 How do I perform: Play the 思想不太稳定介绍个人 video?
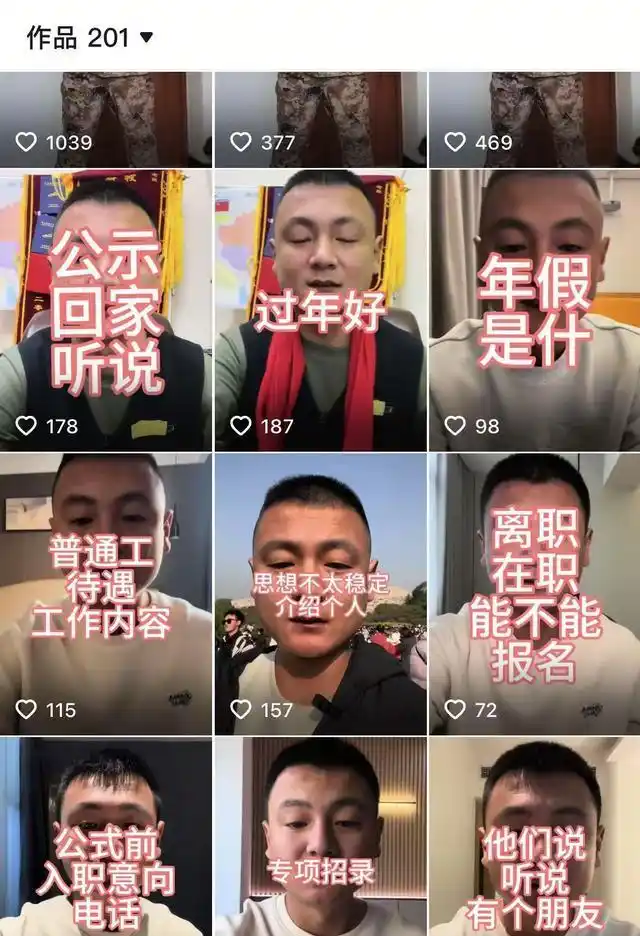point(320,594)
